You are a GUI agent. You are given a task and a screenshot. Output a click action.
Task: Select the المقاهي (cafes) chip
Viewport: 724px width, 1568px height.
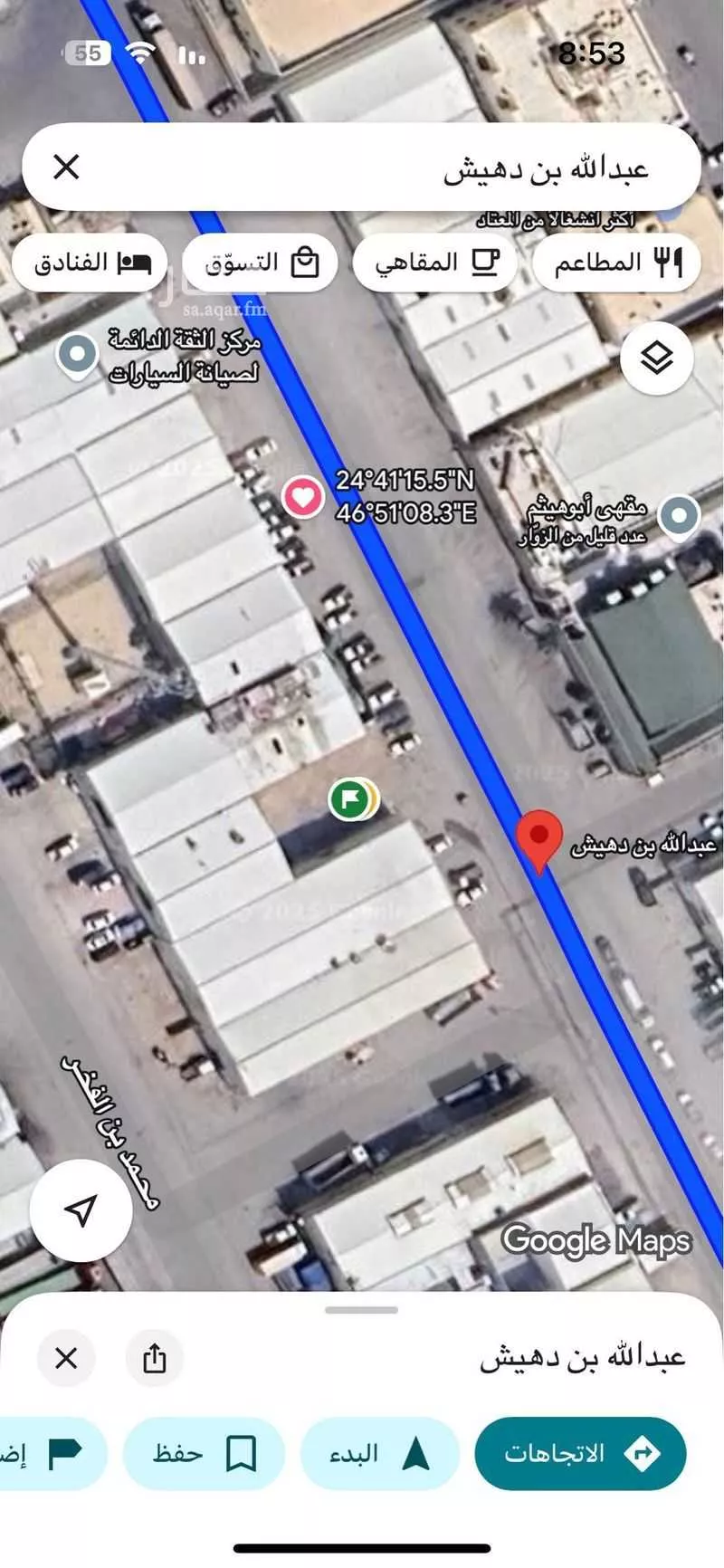click(435, 263)
